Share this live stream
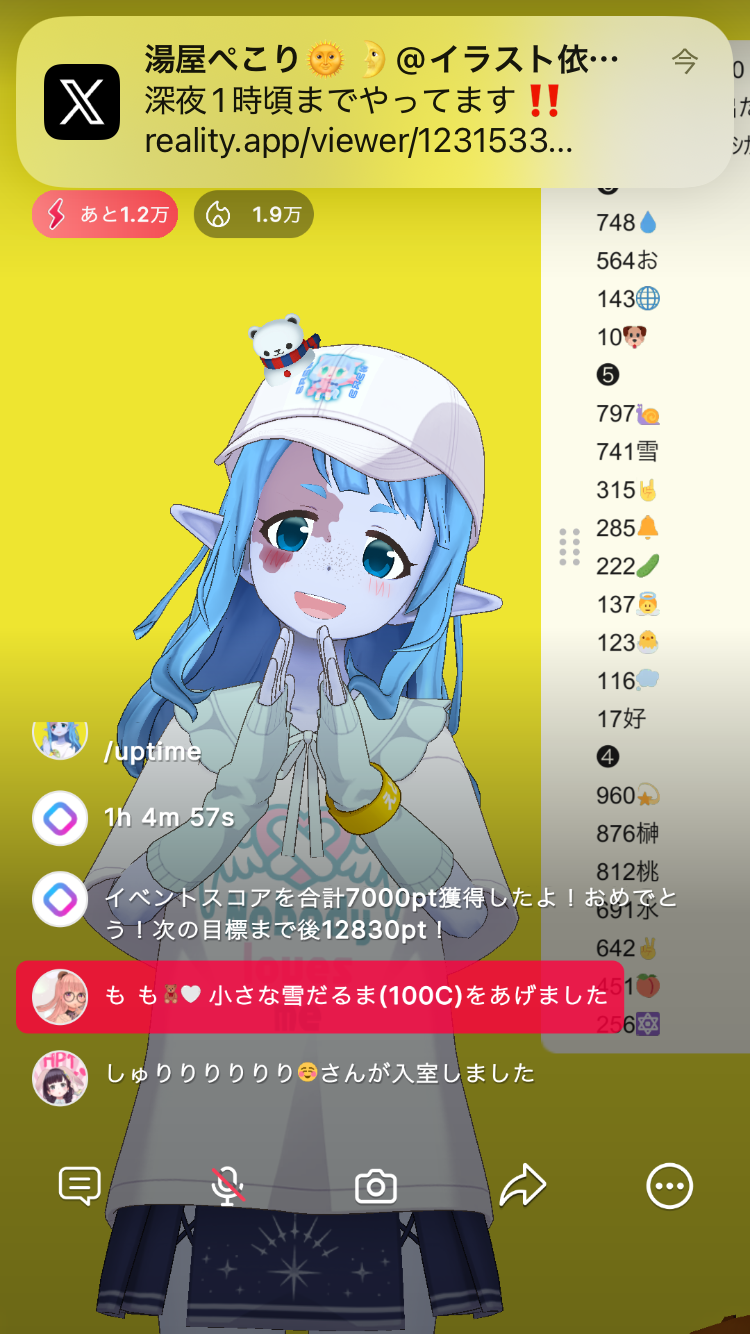Screen dimensions: 750x1334 523,1187
